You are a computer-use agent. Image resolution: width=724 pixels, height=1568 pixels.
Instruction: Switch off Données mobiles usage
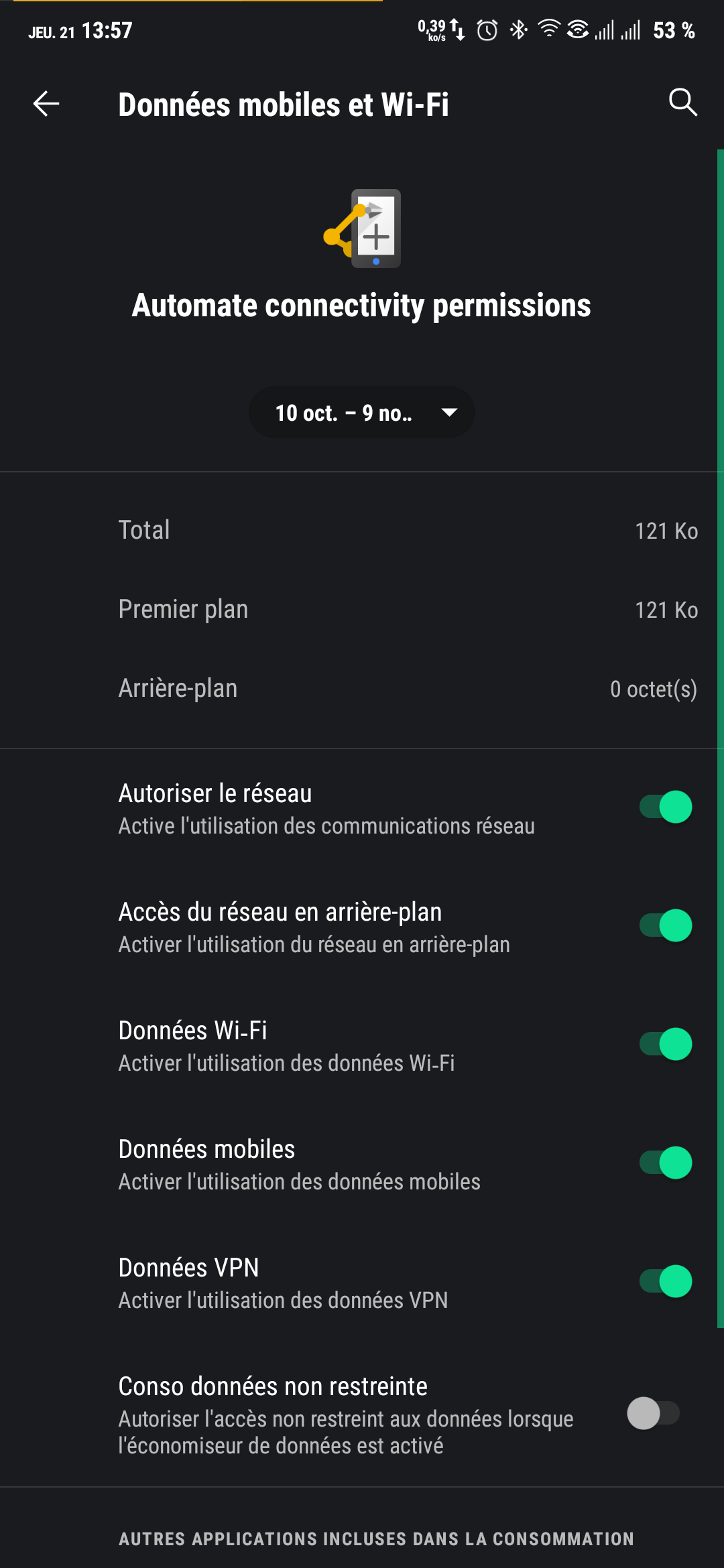[x=666, y=1163]
